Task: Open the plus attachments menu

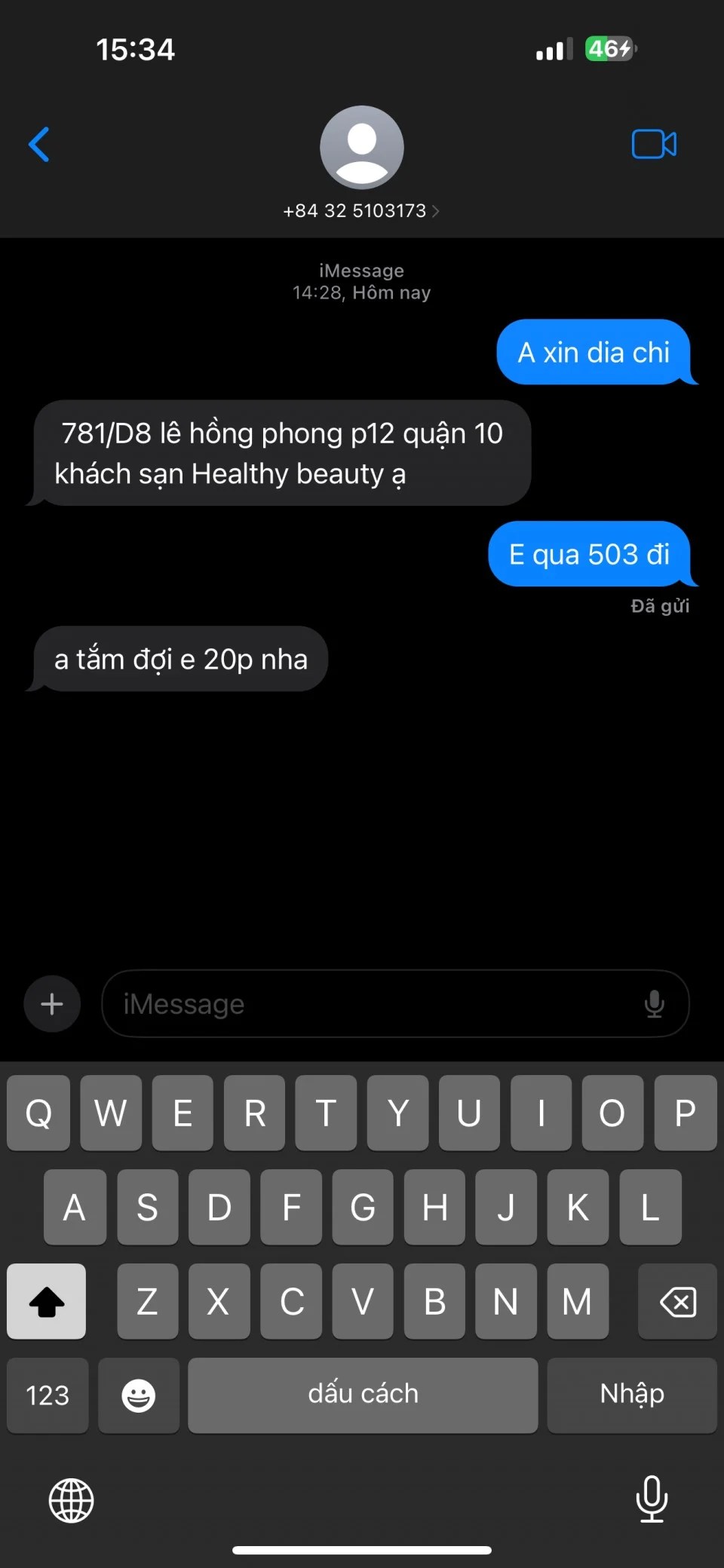Action: pos(52,1003)
